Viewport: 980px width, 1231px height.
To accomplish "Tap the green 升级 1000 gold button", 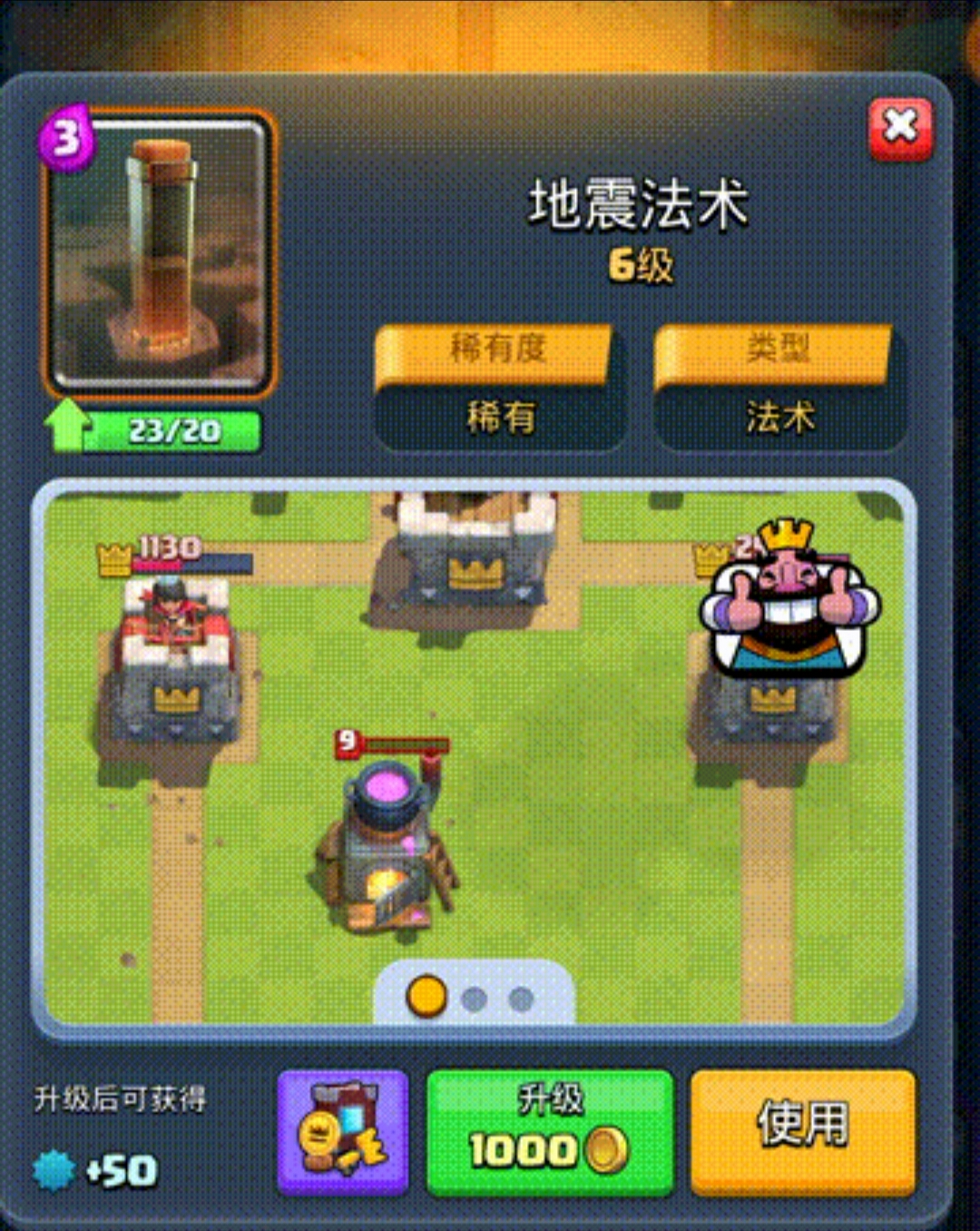I will pyautogui.click(x=550, y=1131).
